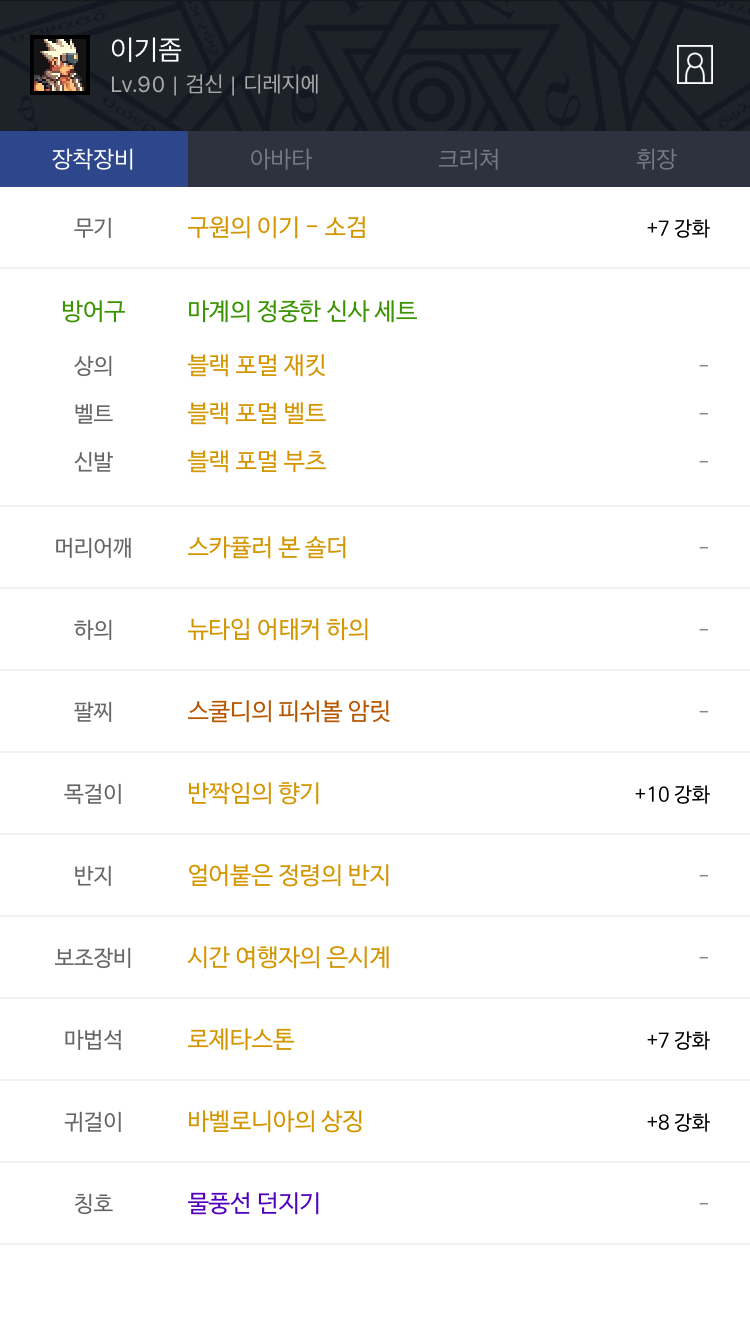This screenshot has width=750, height=1334.
Task: View the 마계의 정중한 신사 세트 set
Action: point(302,311)
